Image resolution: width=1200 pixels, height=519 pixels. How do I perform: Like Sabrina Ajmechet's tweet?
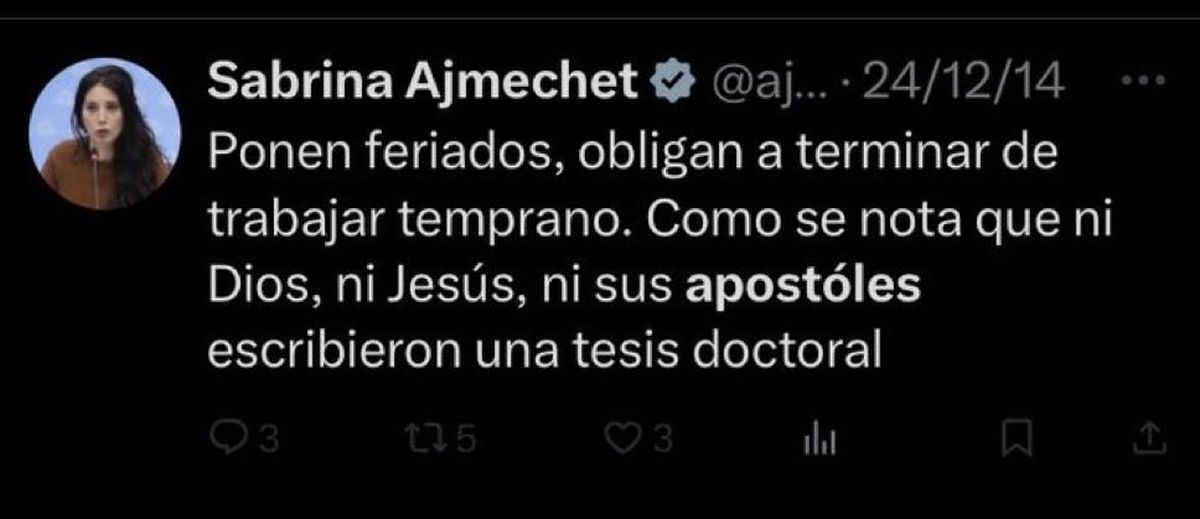pos(625,438)
